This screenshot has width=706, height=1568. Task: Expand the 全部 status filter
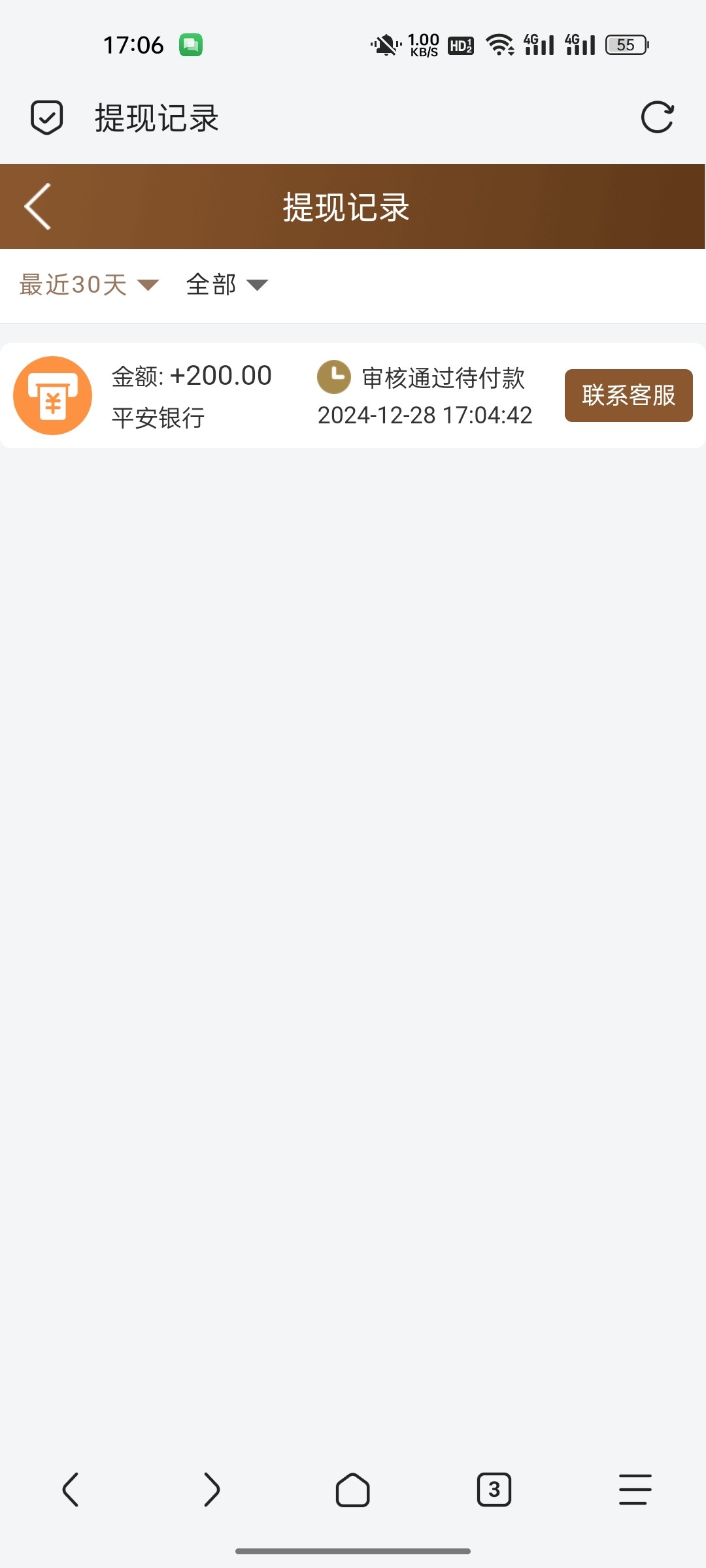[227, 285]
